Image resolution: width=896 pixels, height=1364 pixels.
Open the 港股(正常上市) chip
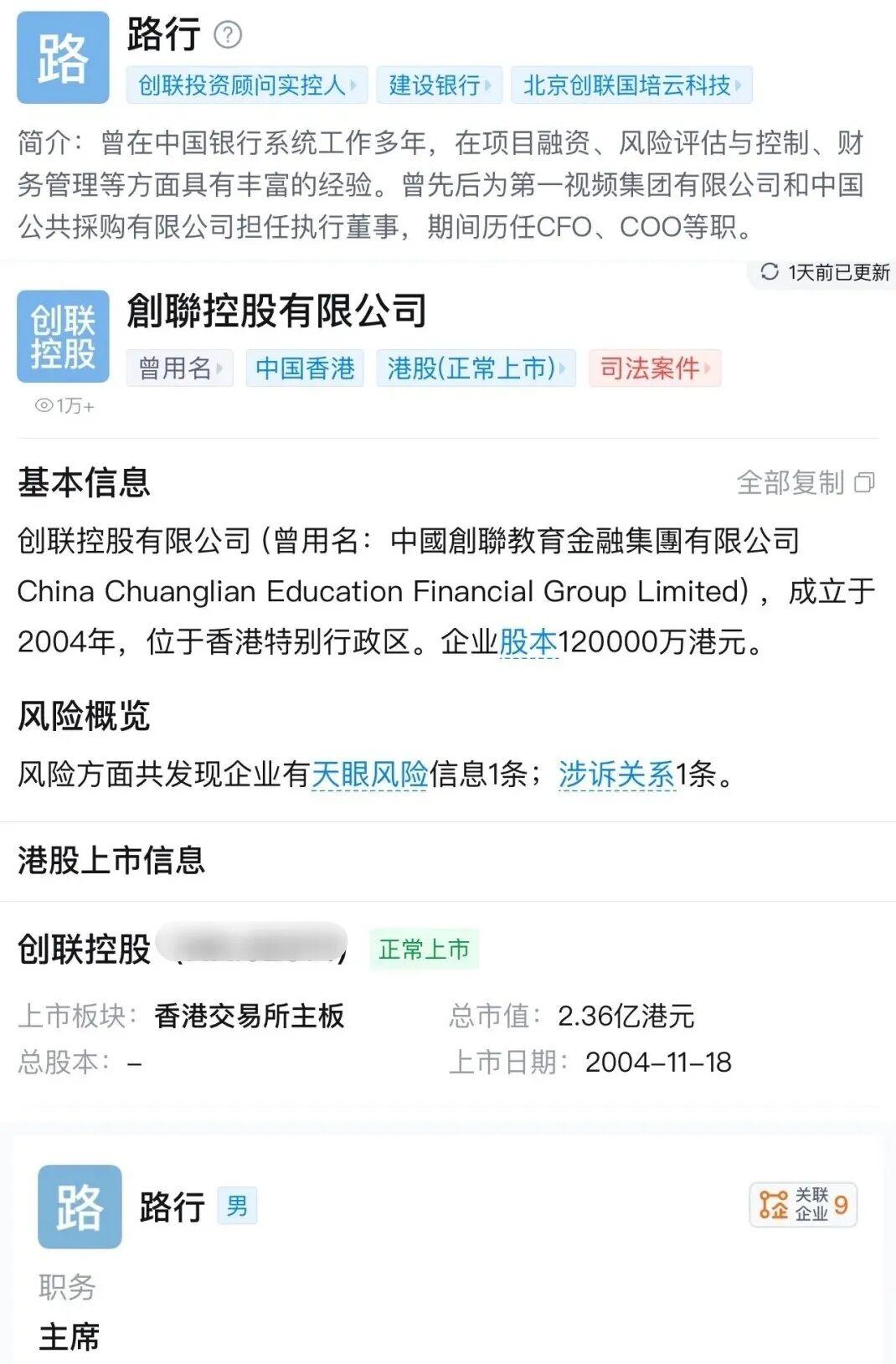pos(476,368)
